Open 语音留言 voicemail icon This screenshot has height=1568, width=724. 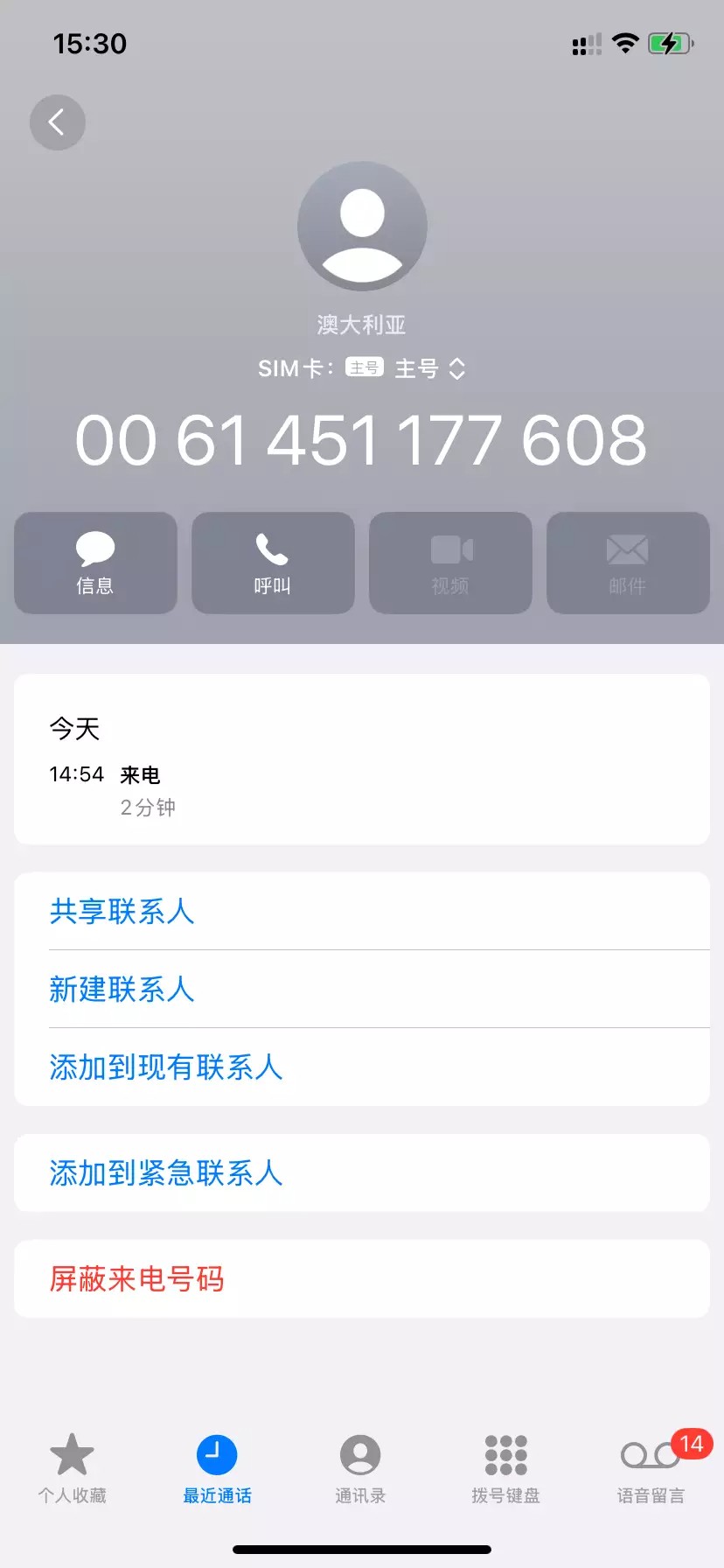tap(651, 1454)
